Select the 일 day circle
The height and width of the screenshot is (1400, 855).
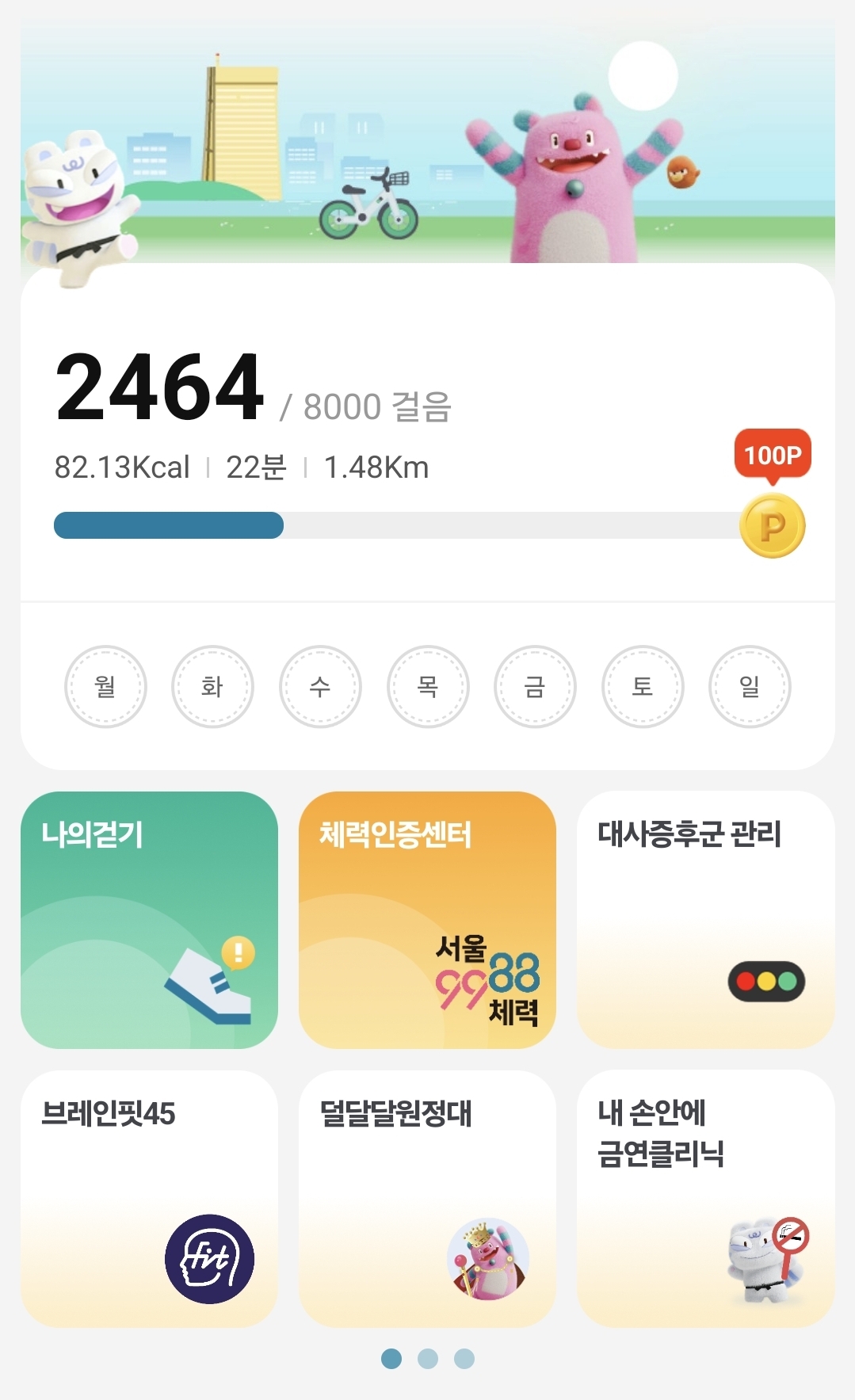coord(750,686)
